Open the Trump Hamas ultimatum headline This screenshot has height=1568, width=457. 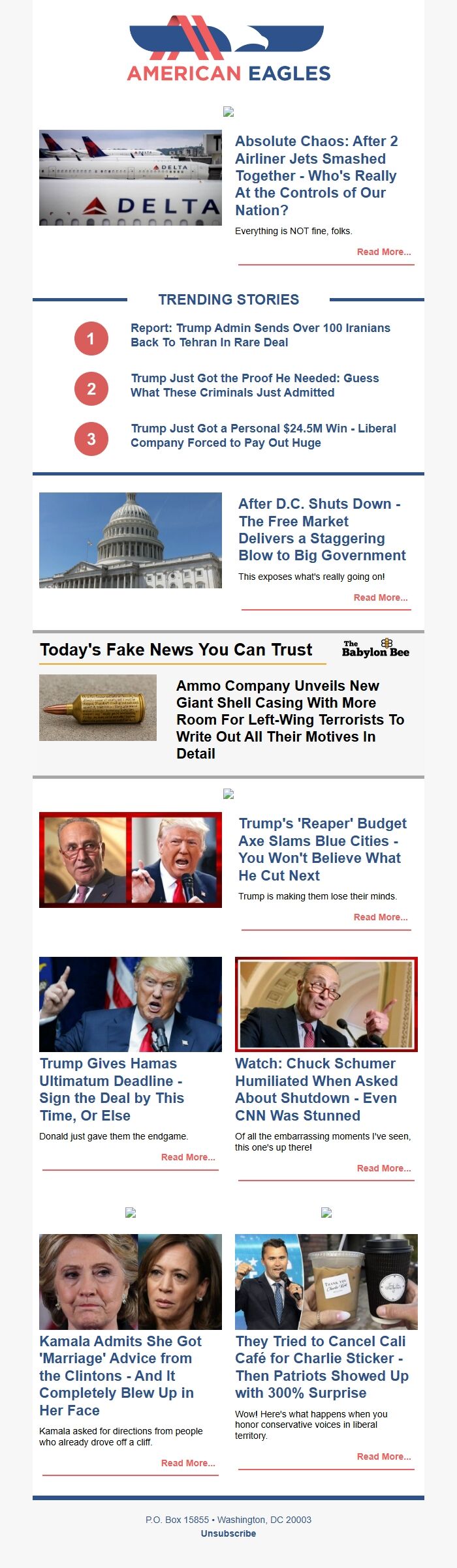(111, 1089)
